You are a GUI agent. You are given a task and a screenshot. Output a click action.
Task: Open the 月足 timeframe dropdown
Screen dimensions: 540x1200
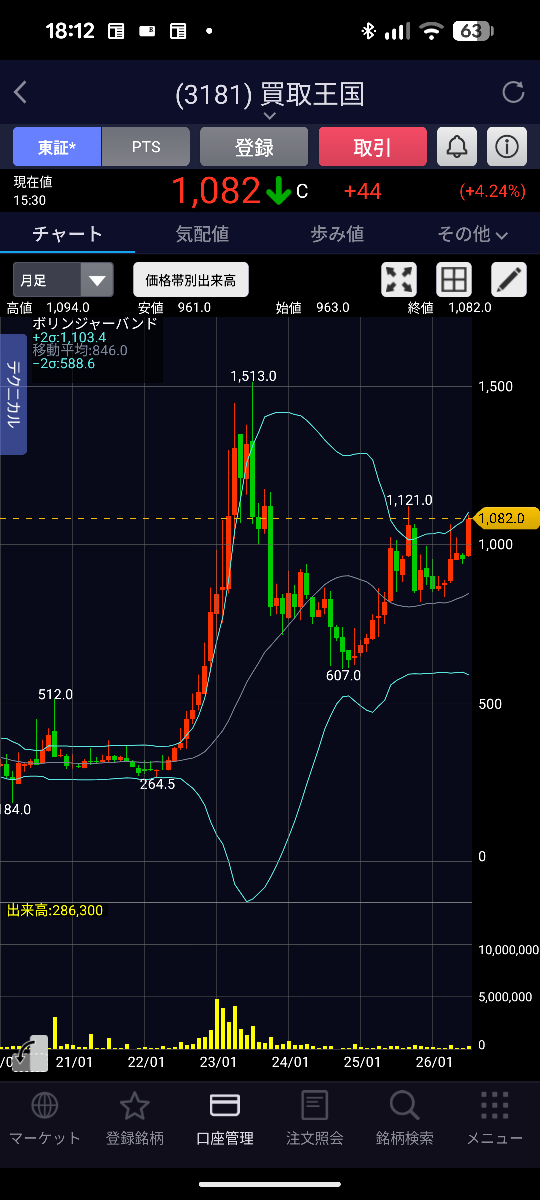coord(63,280)
